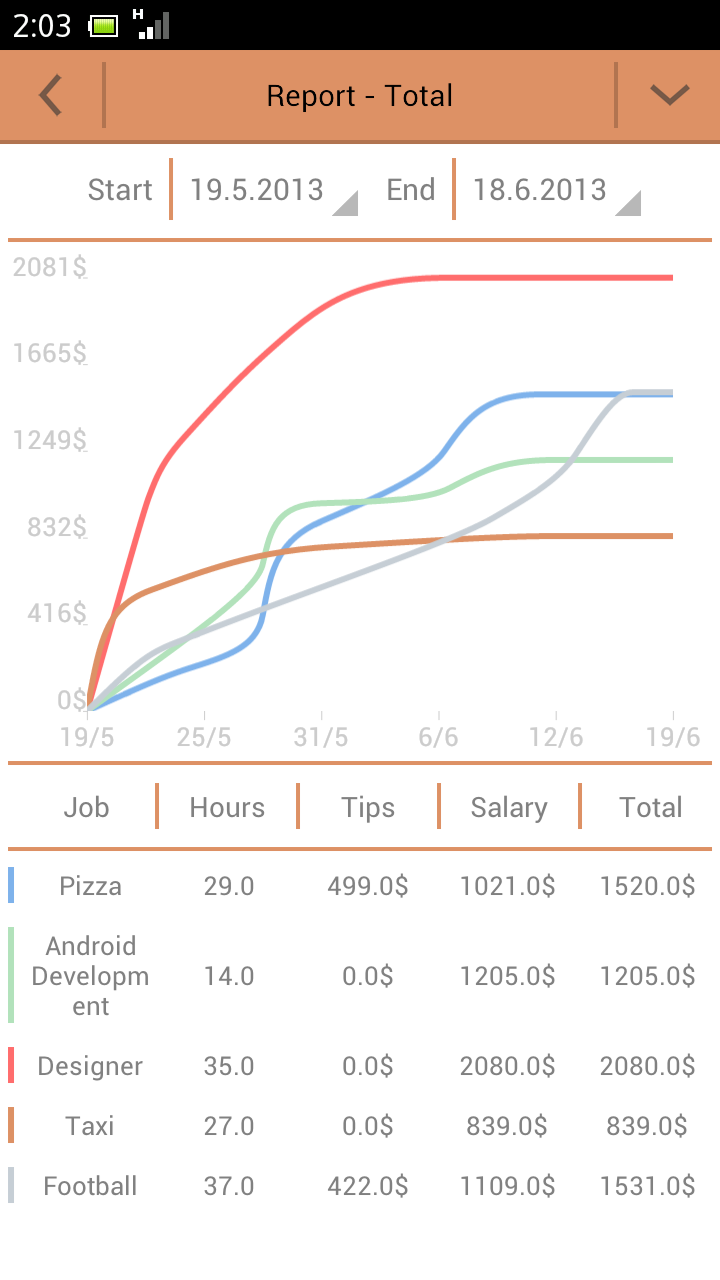Tap the green Android Development color bar
The image size is (720, 1280).
(x=9, y=975)
